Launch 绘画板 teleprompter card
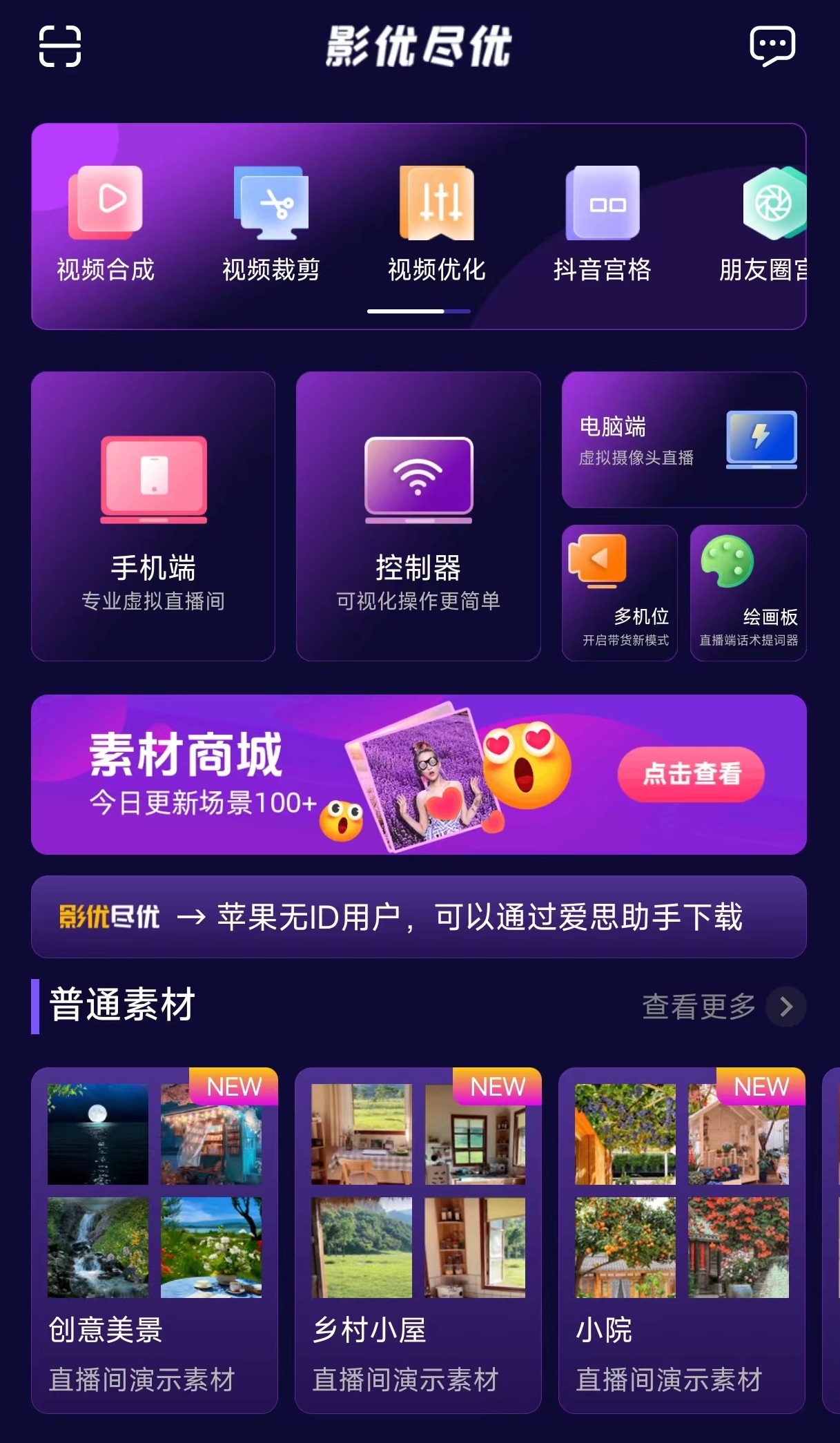The width and height of the screenshot is (840, 1443). [748, 593]
